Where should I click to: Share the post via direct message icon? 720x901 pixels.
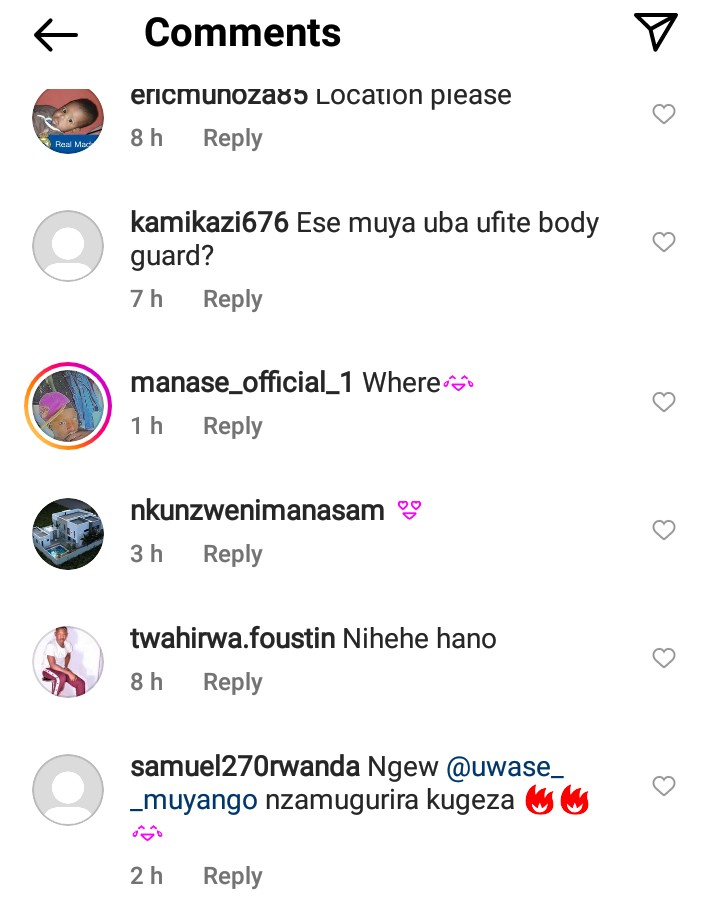pyautogui.click(x=656, y=32)
